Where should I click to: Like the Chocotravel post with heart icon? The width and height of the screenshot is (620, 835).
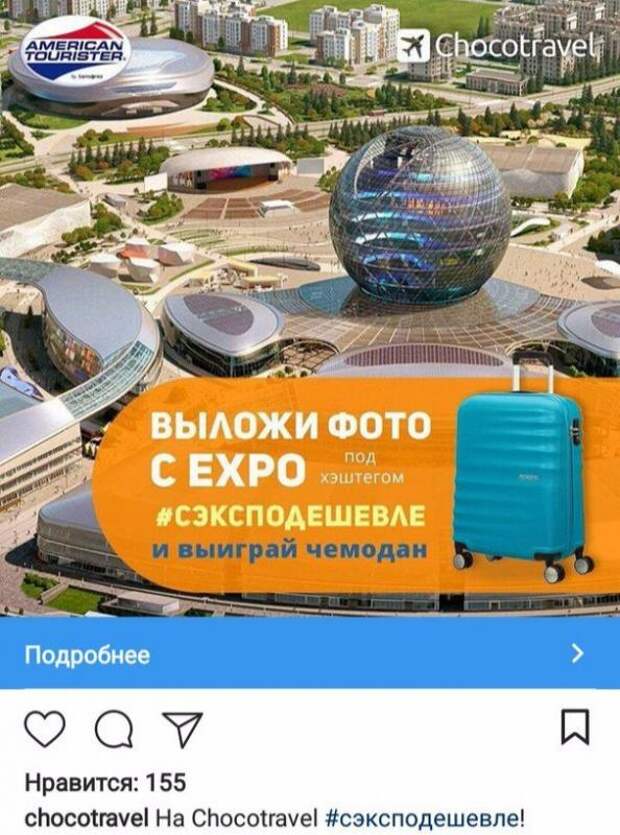point(44,729)
